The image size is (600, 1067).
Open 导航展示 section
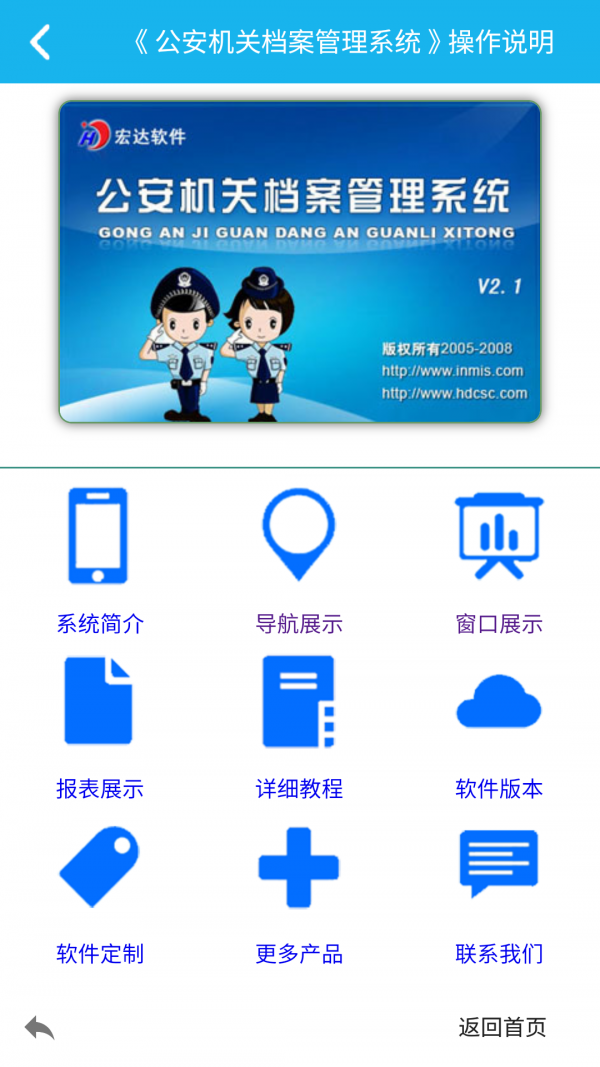(x=299, y=560)
